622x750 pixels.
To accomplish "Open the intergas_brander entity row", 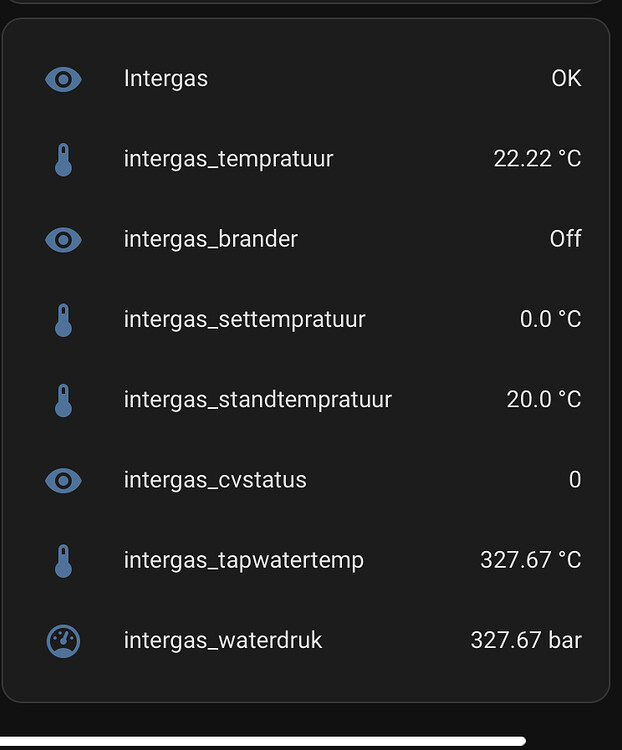I will pyautogui.click(x=210, y=239).
